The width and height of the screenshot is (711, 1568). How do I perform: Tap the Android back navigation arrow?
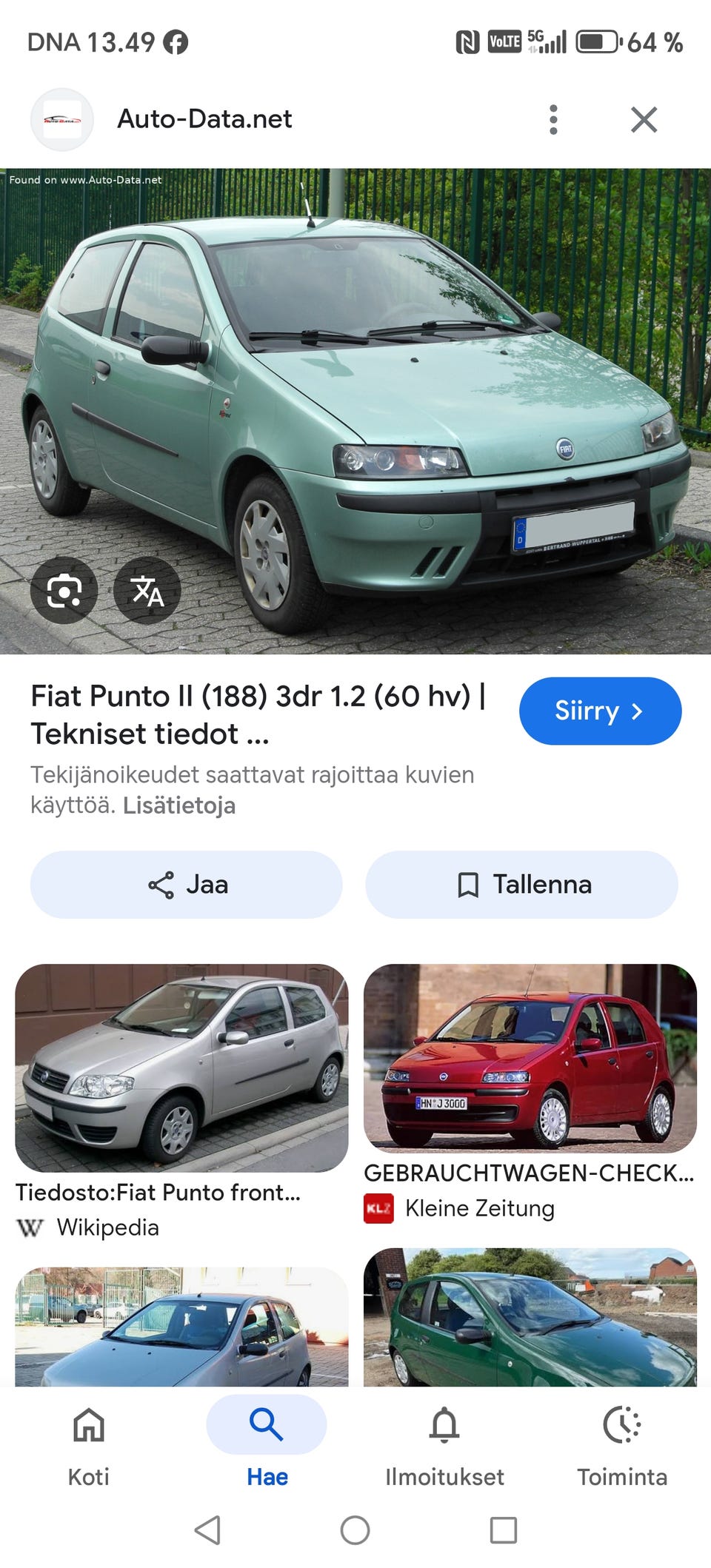click(204, 1527)
